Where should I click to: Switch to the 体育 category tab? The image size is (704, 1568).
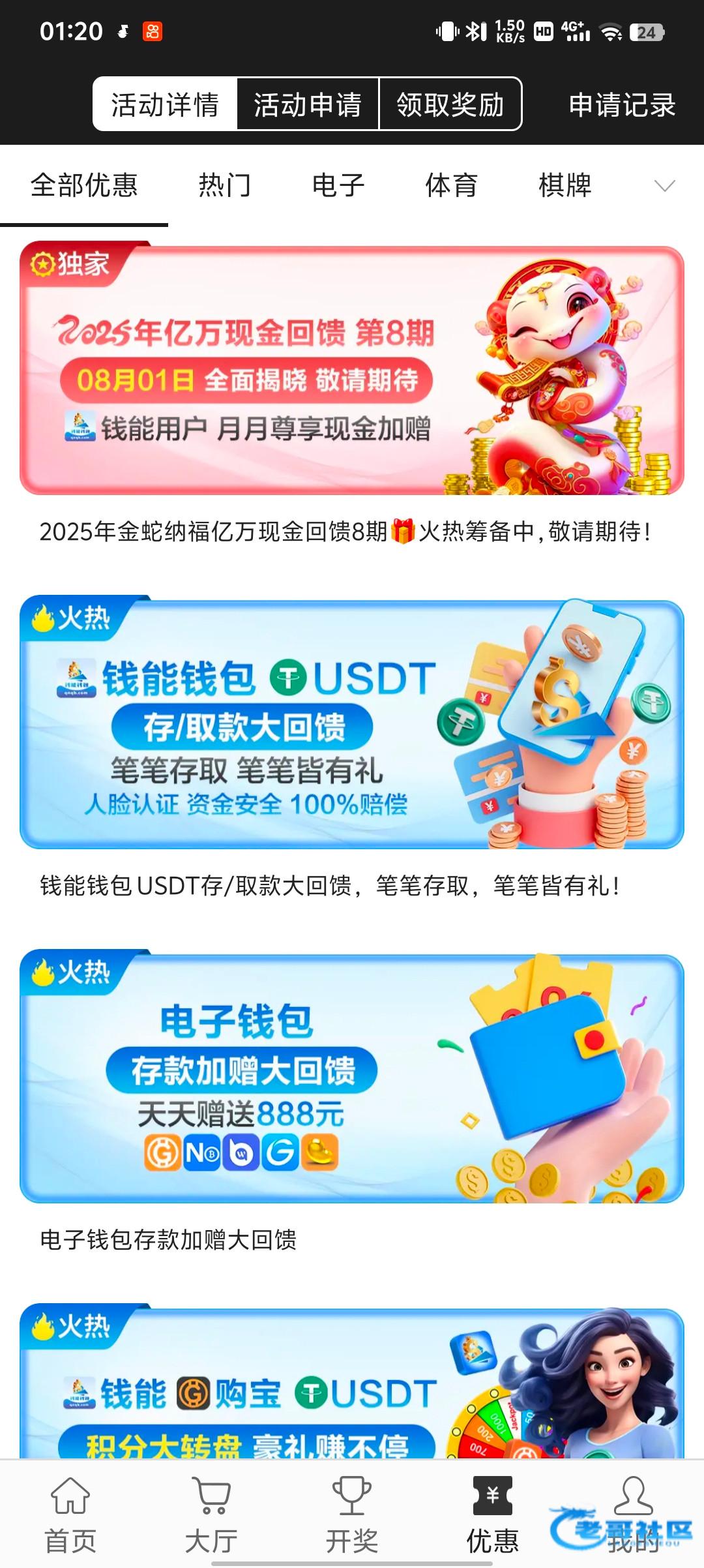tap(452, 186)
